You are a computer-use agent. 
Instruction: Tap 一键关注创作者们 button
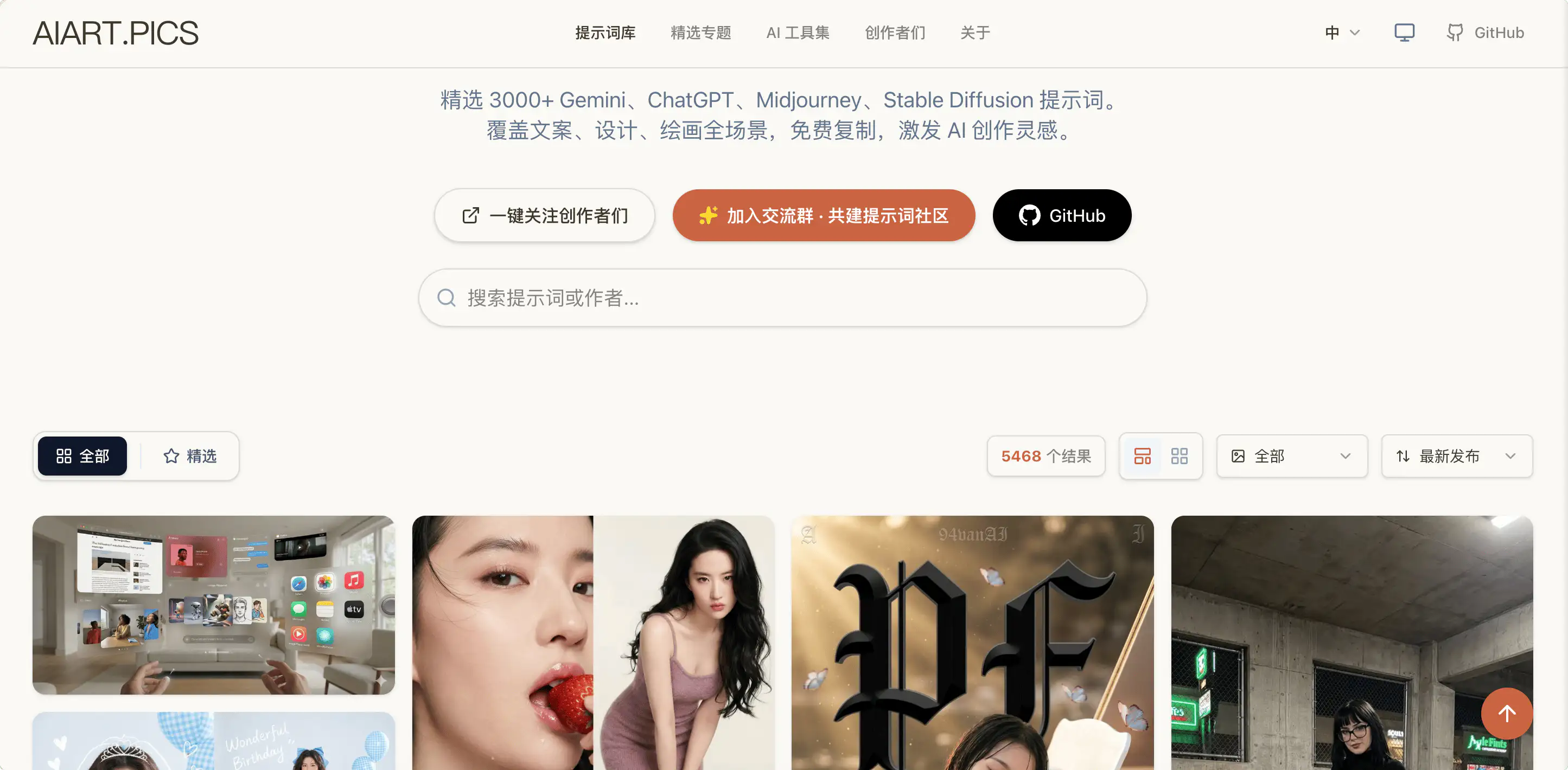(x=545, y=215)
